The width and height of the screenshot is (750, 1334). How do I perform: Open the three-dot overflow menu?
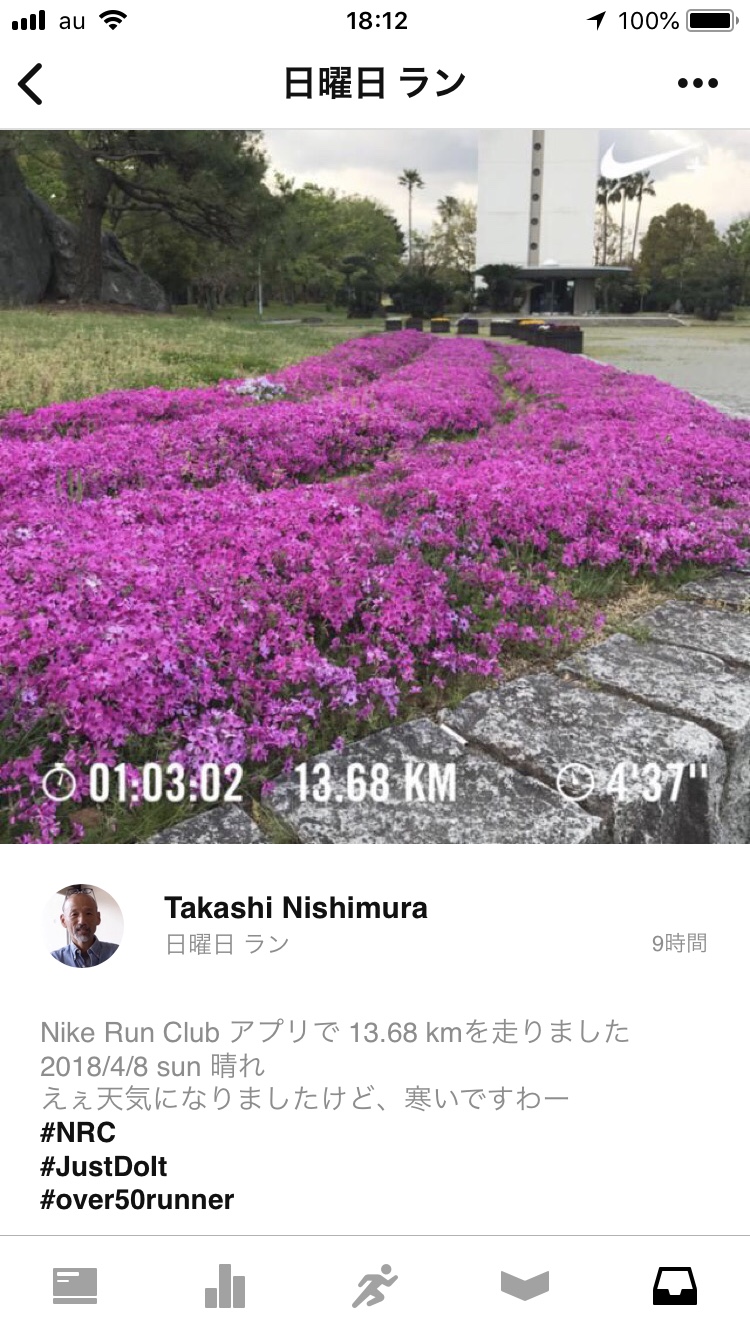click(x=697, y=84)
